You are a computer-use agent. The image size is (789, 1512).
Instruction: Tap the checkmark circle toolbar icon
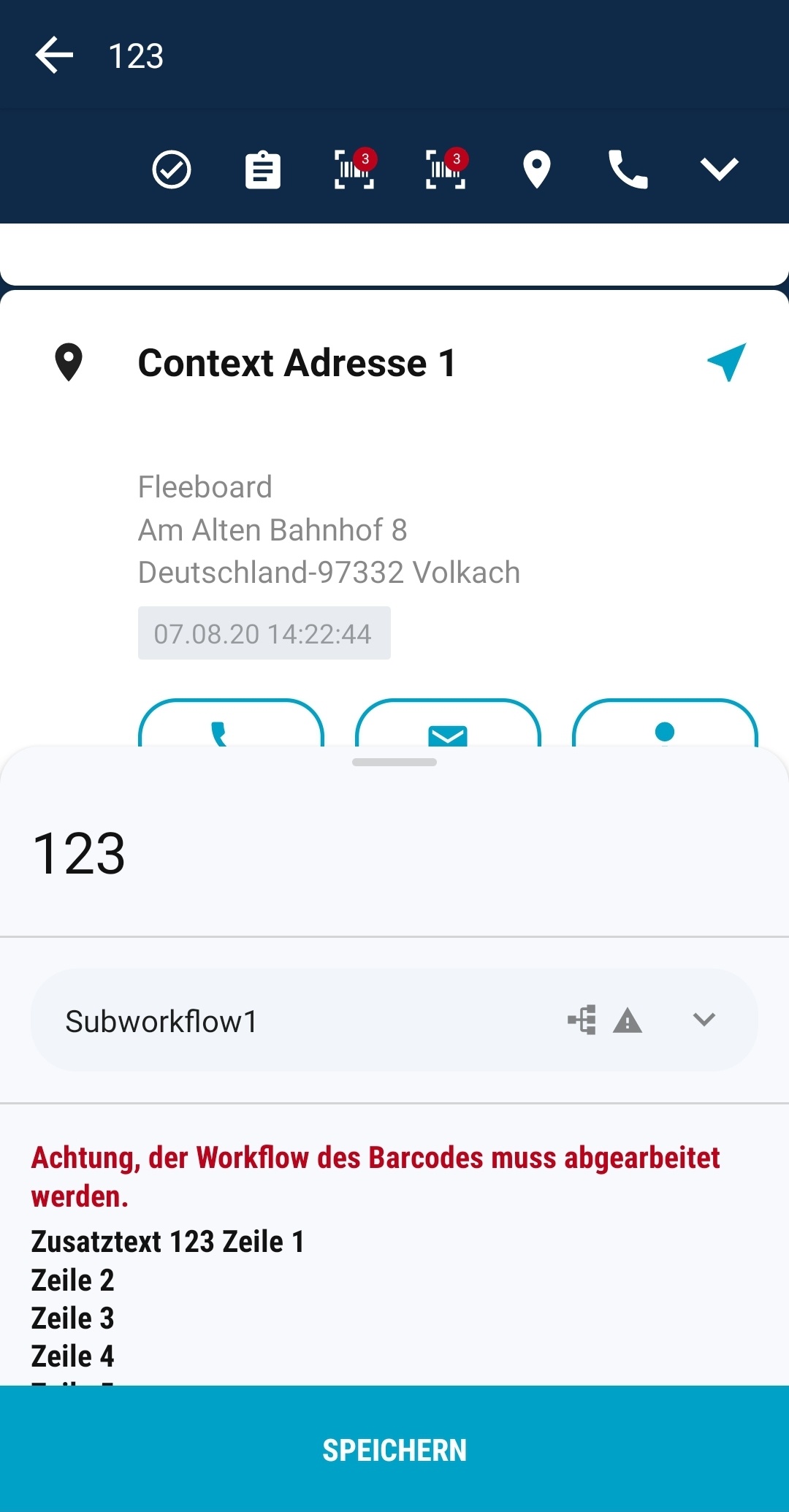[x=172, y=170]
